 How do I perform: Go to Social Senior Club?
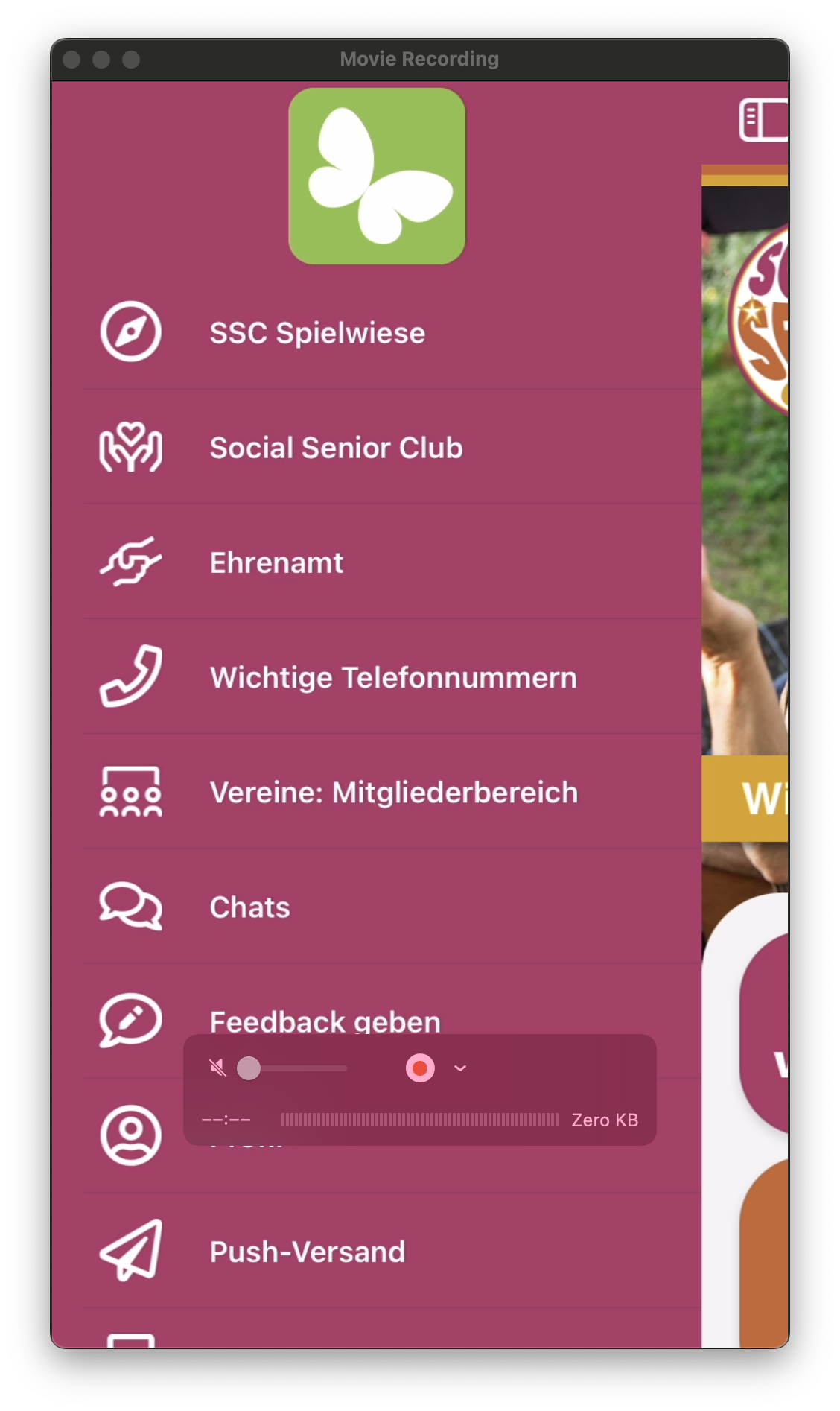coord(336,448)
